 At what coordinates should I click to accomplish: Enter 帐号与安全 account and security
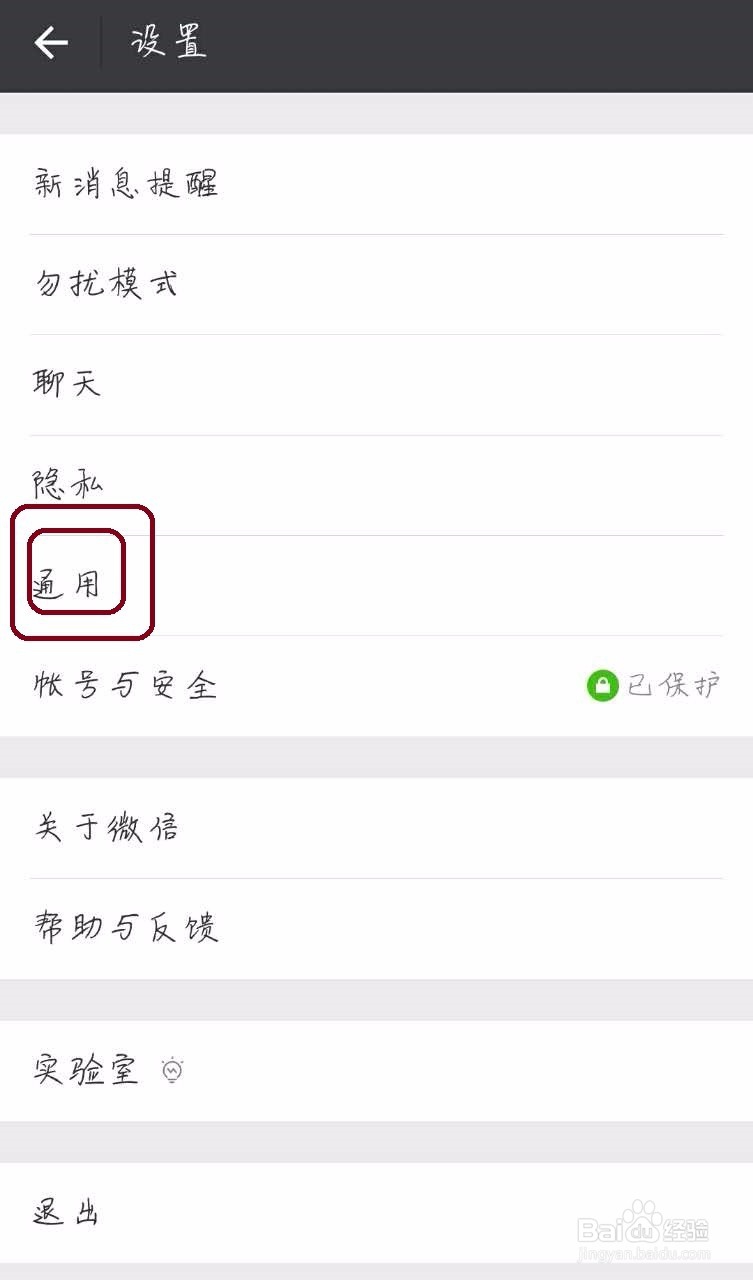pyautogui.click(x=123, y=686)
